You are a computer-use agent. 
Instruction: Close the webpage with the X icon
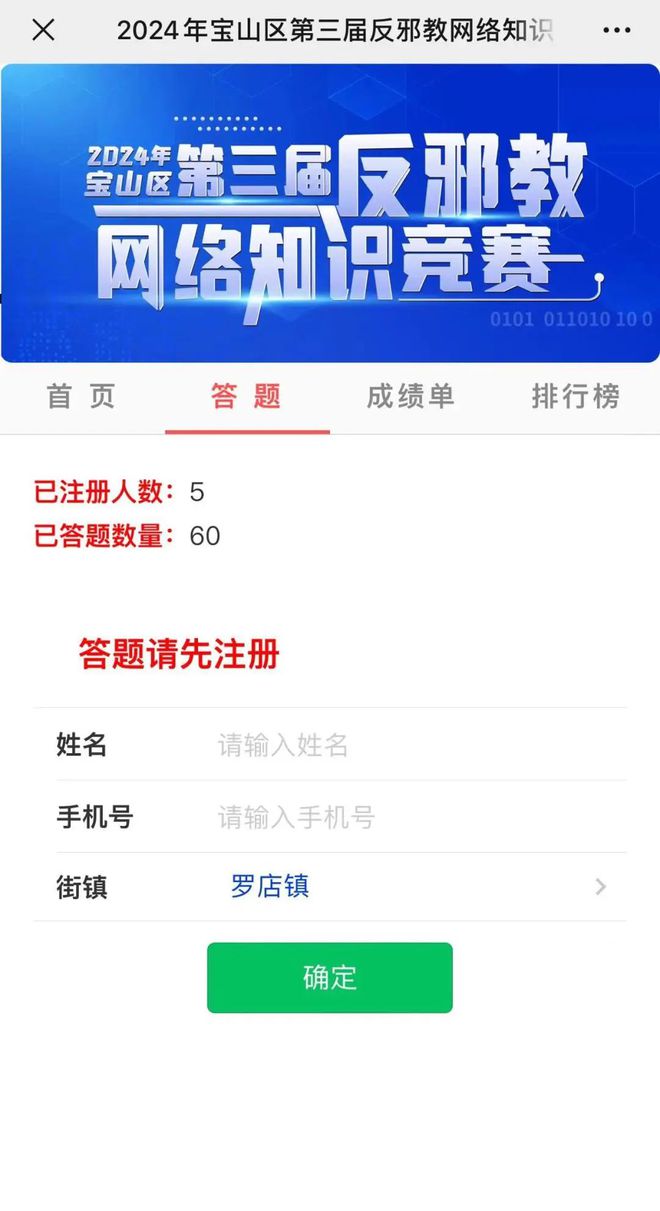[43, 30]
